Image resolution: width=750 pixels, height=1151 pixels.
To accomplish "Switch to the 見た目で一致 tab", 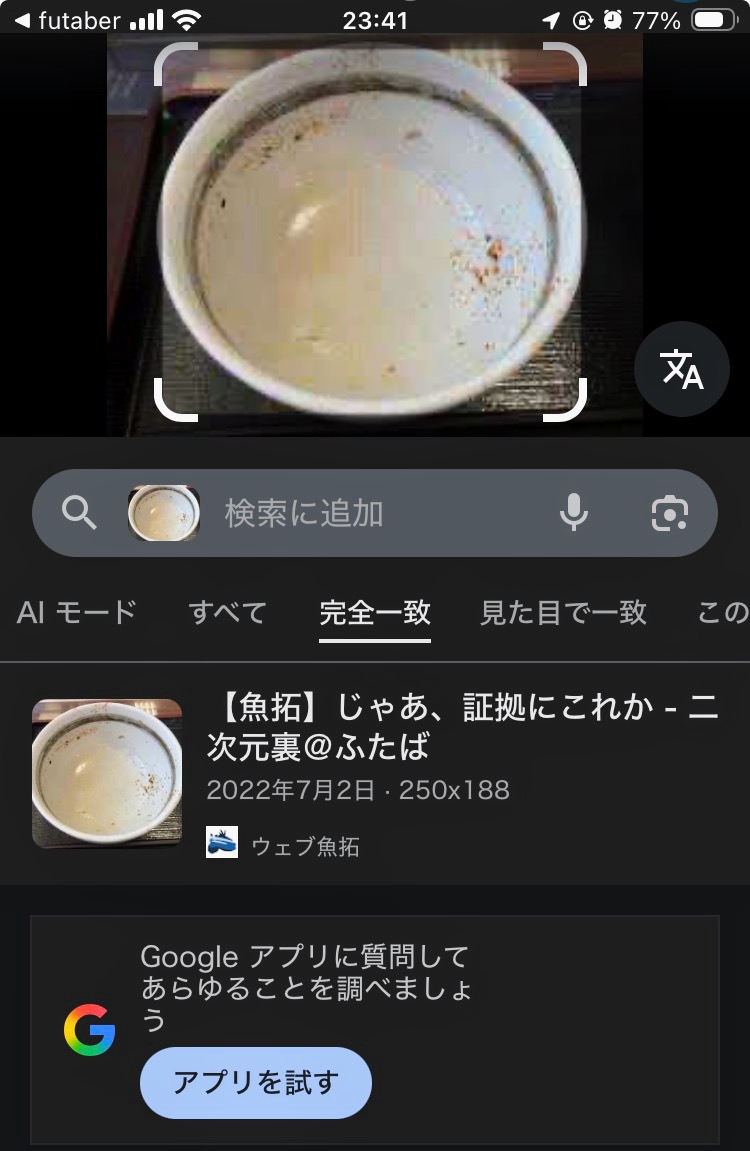I will point(563,612).
